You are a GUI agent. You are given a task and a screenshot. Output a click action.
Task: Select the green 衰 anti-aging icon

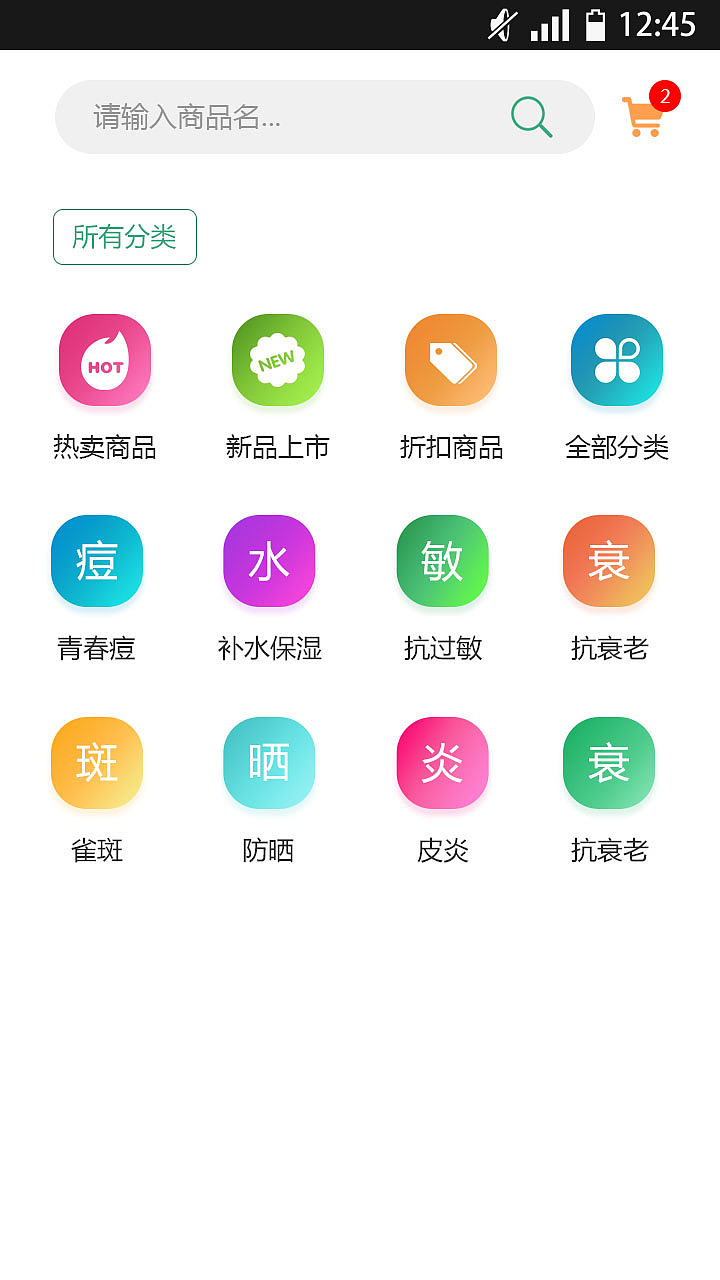[x=608, y=763]
